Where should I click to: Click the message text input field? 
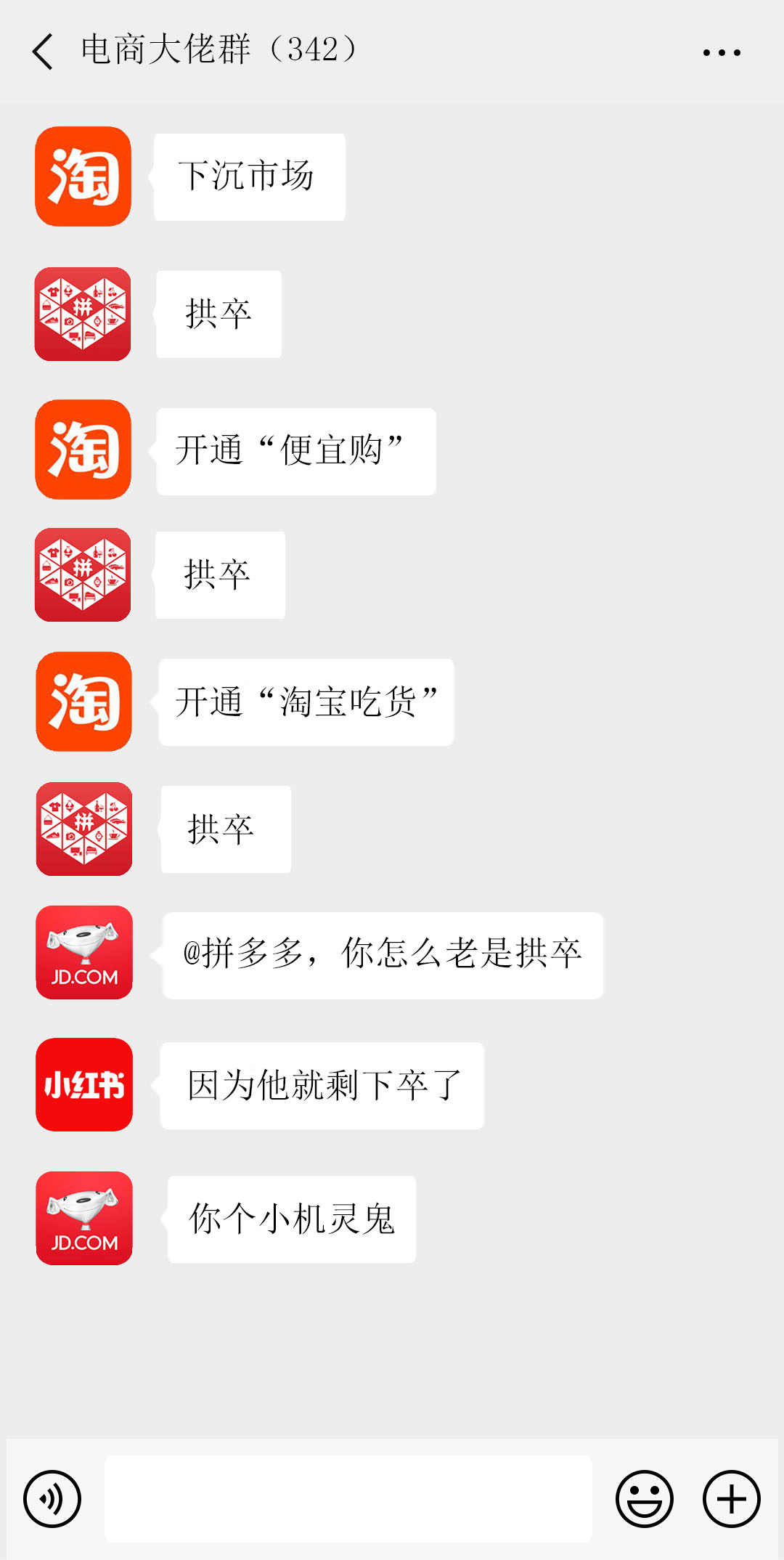point(348,1498)
